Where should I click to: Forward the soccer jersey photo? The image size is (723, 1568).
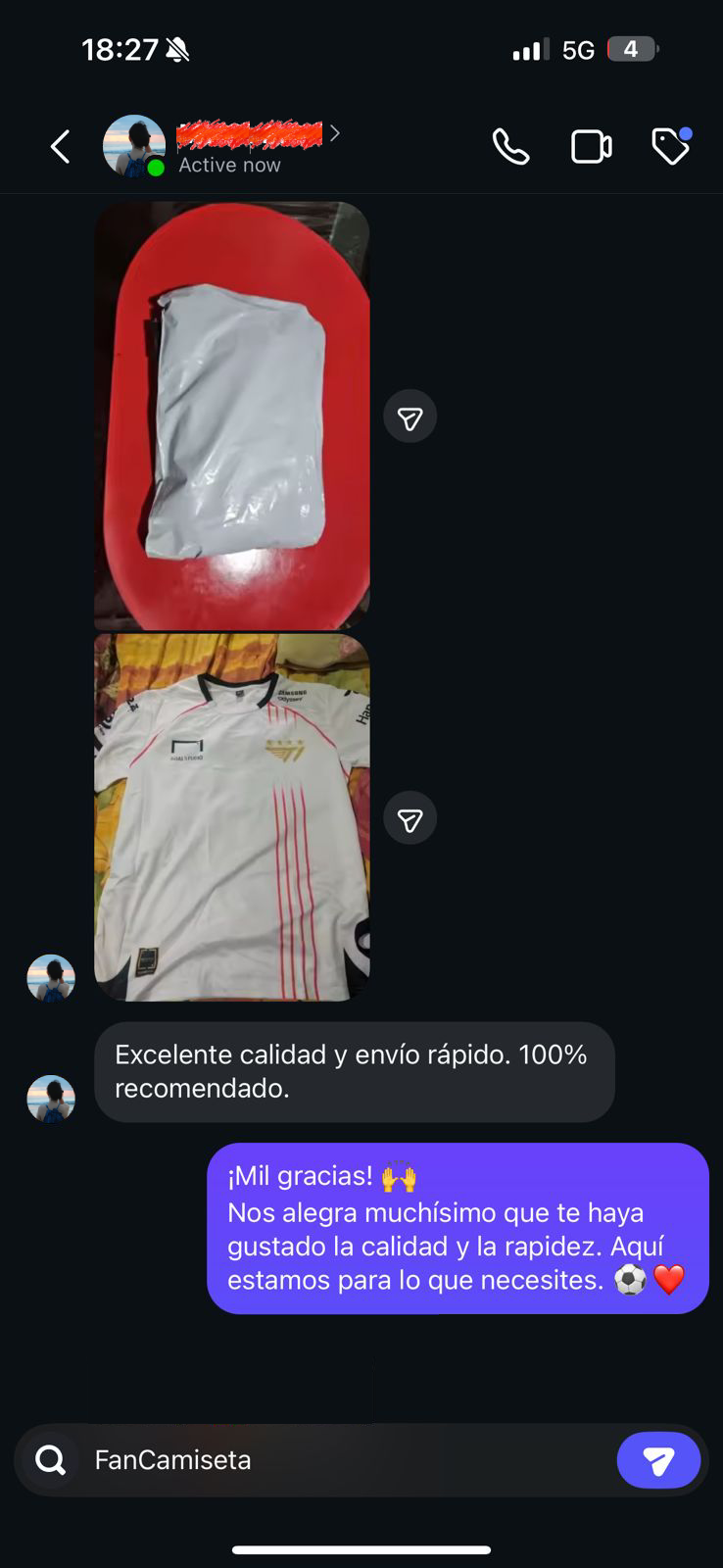tap(410, 816)
